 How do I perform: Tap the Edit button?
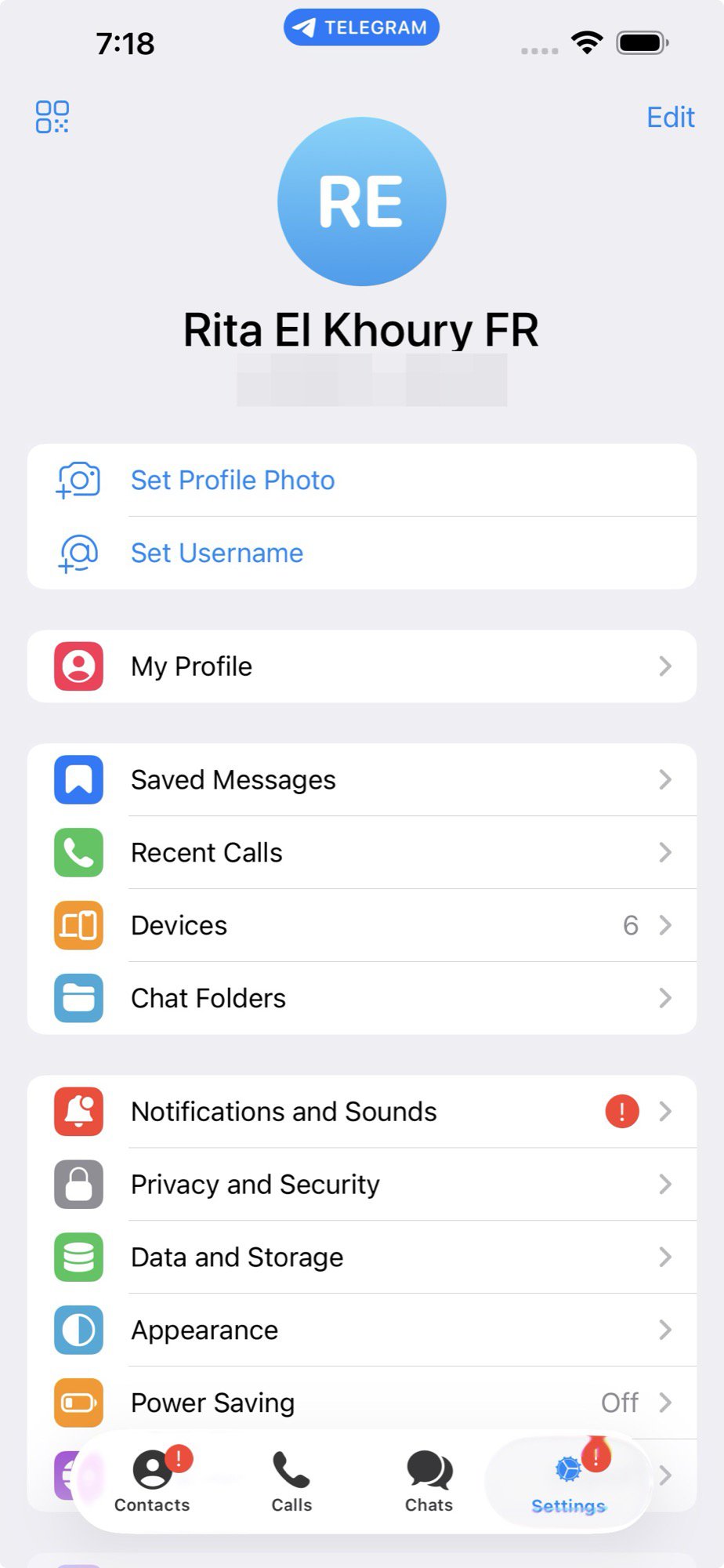pos(670,117)
